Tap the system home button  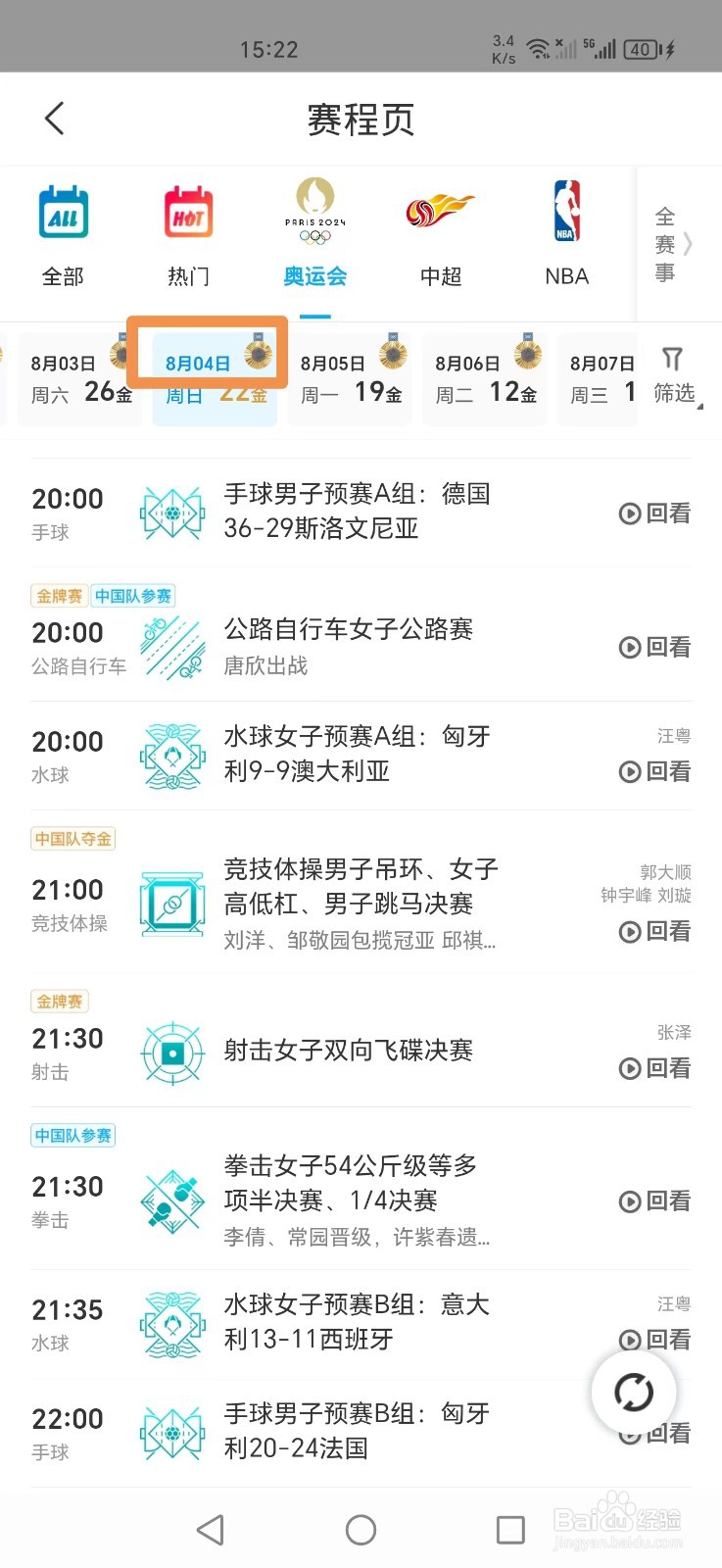click(361, 1530)
